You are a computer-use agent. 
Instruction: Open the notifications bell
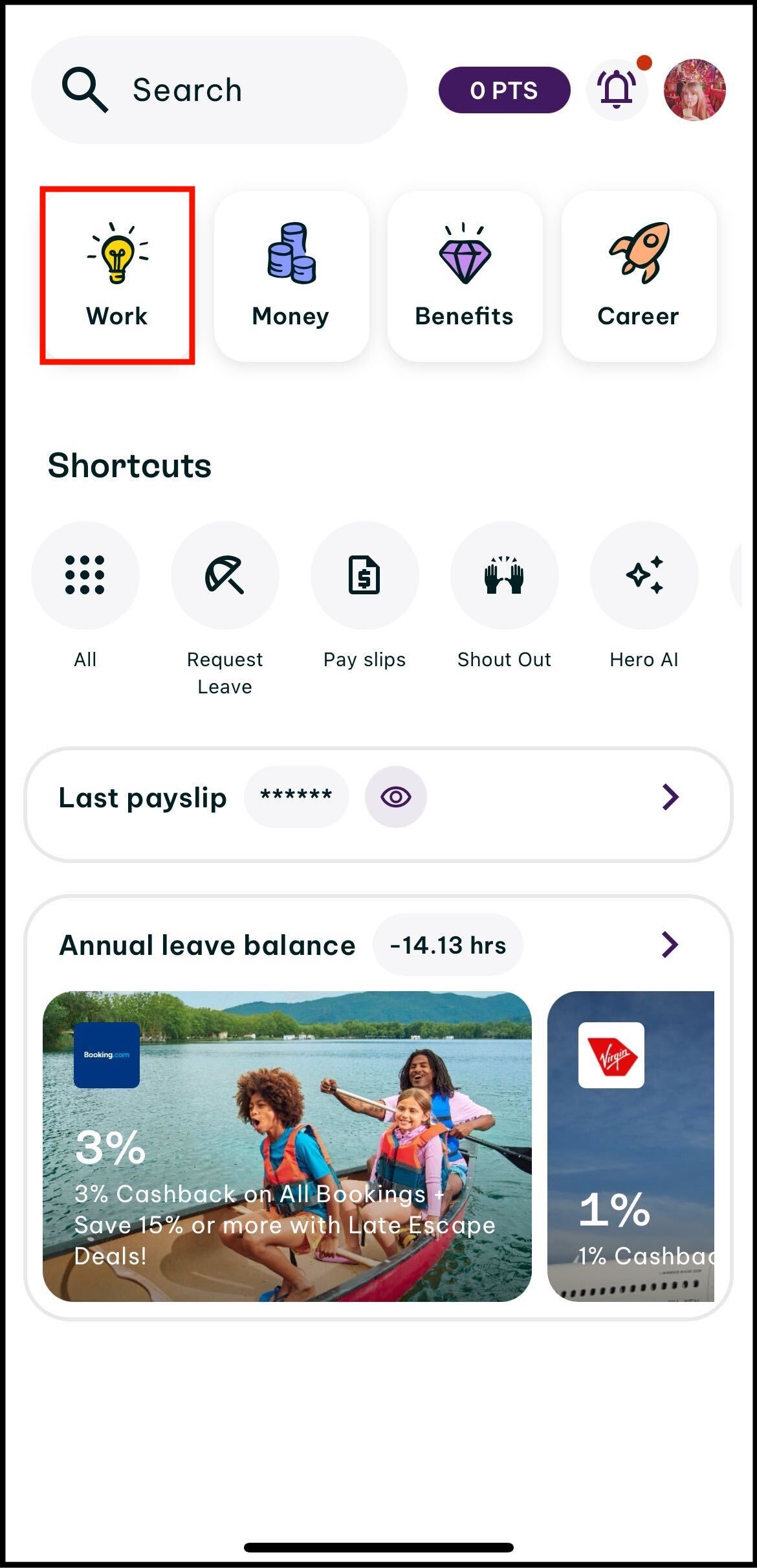(617, 90)
